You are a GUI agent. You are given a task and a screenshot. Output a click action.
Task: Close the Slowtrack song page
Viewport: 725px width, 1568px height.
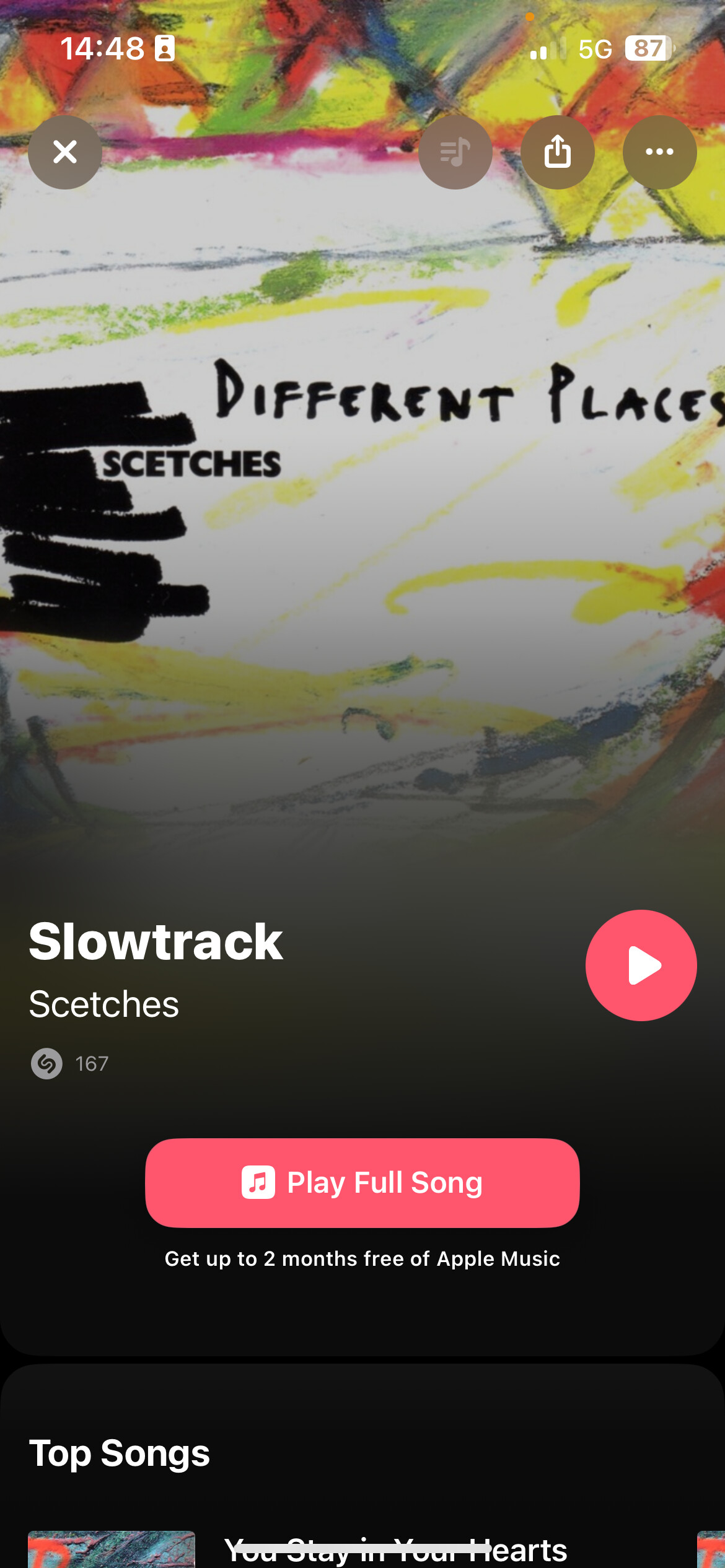coord(65,152)
